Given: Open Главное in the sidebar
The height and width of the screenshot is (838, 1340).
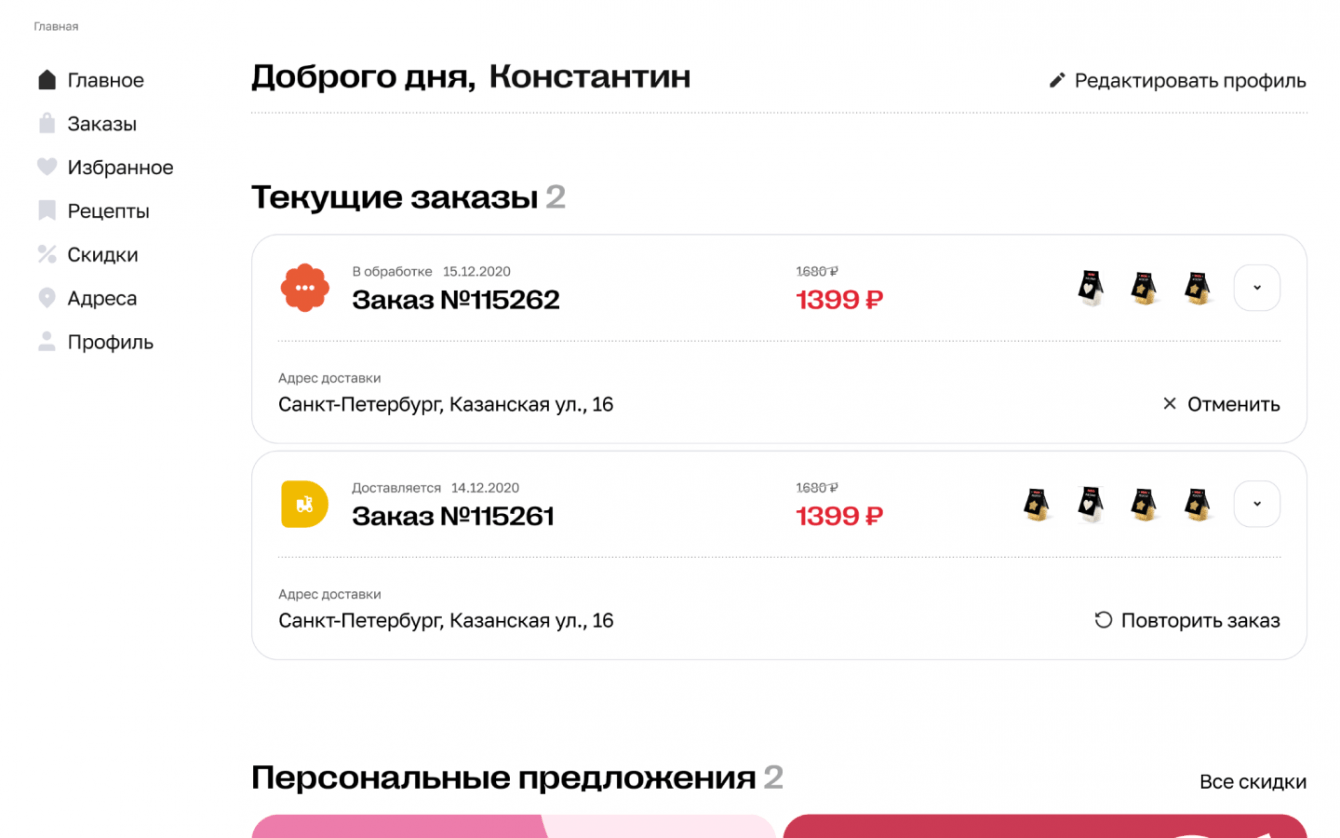Looking at the screenshot, I should (104, 80).
